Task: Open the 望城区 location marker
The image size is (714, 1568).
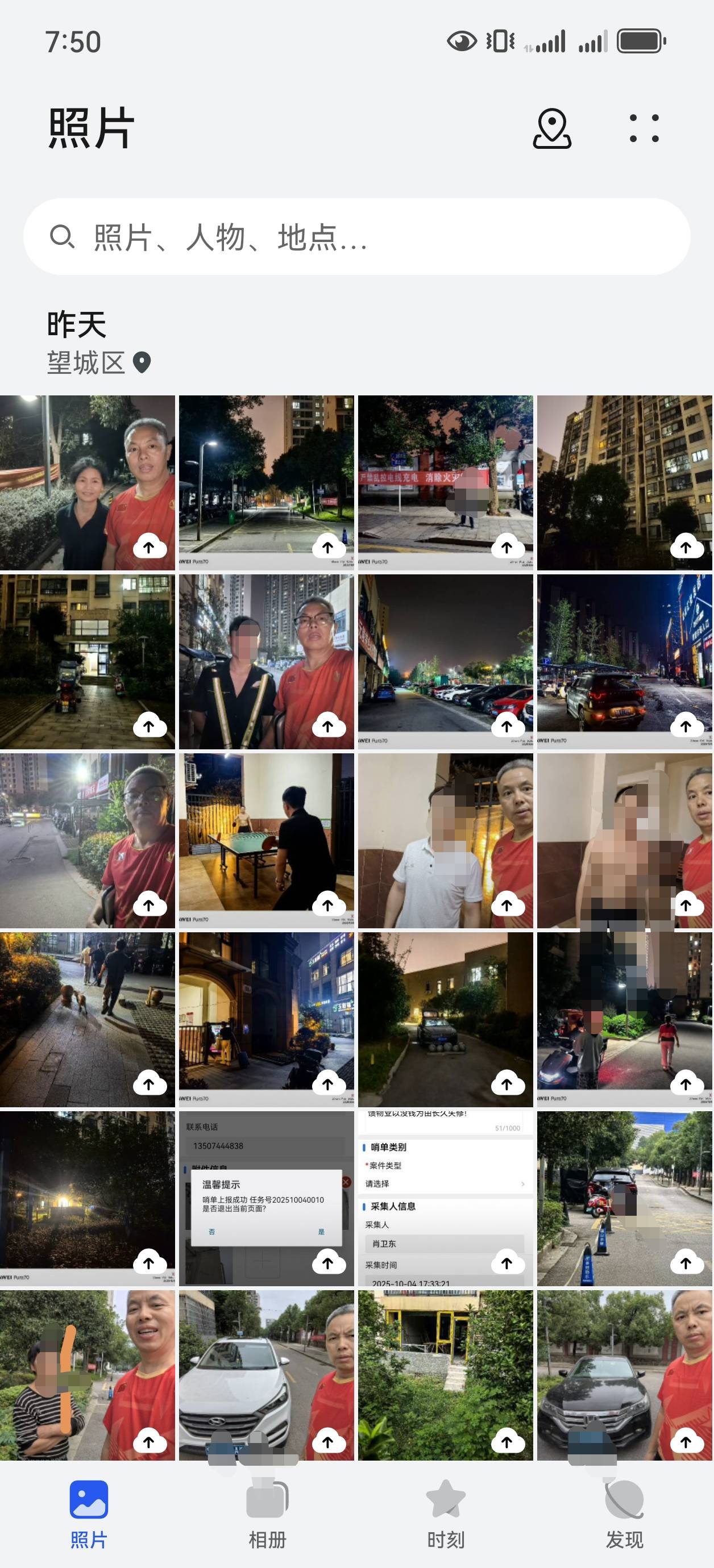Action: point(142,362)
